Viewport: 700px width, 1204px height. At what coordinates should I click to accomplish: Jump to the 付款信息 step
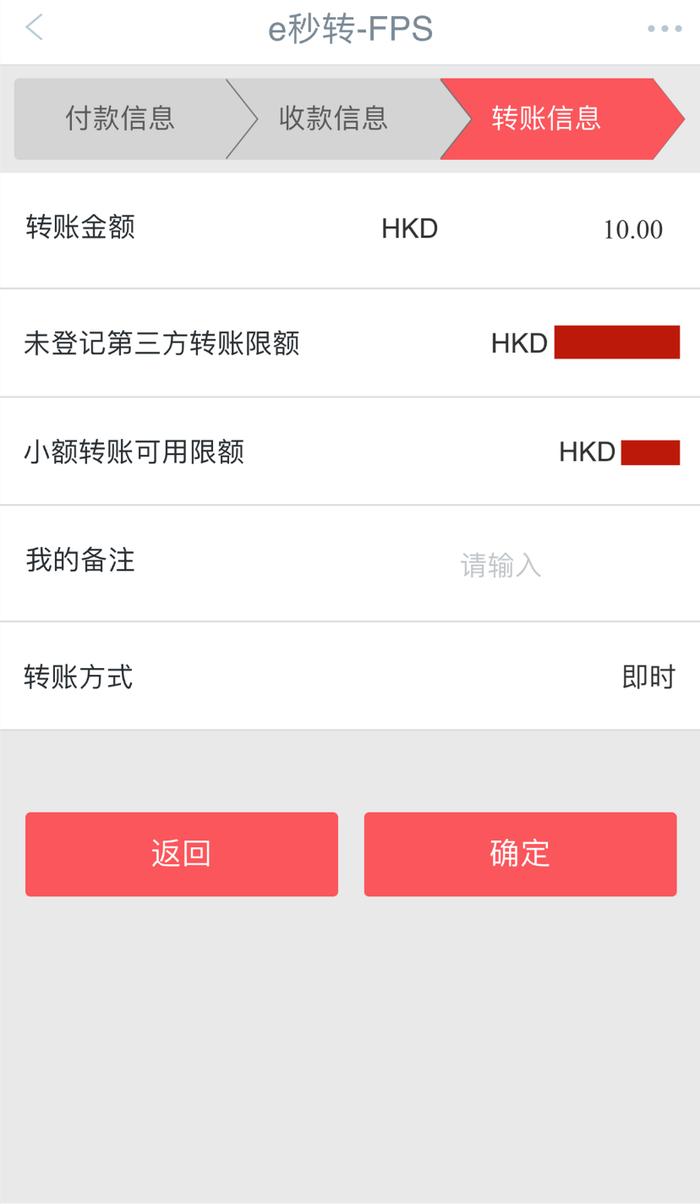pos(120,118)
